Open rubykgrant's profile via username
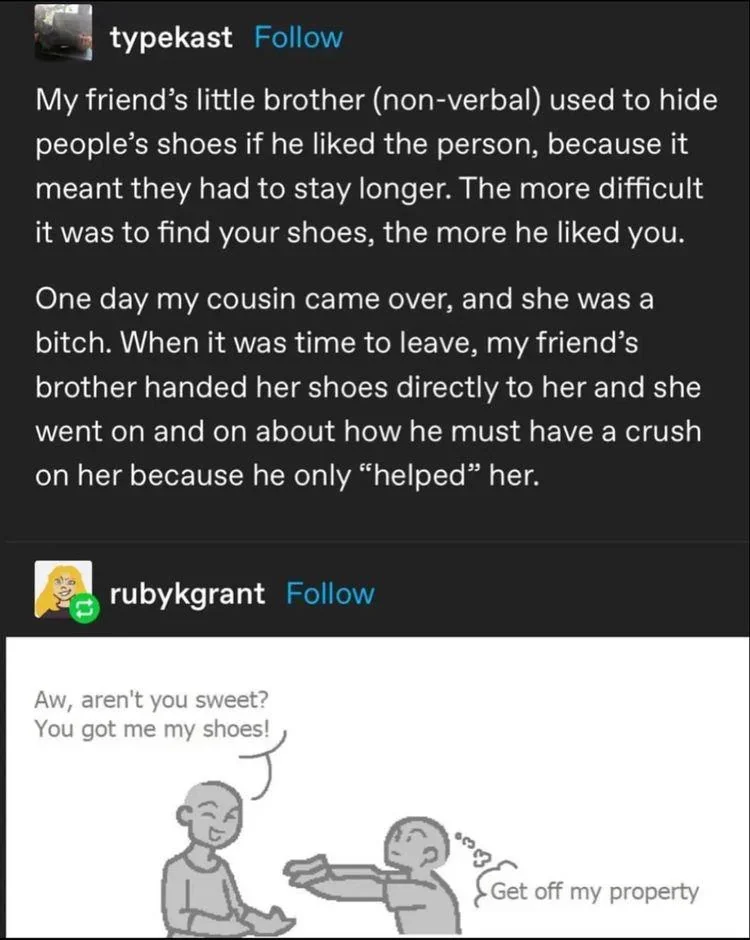The image size is (750, 940). (186, 593)
